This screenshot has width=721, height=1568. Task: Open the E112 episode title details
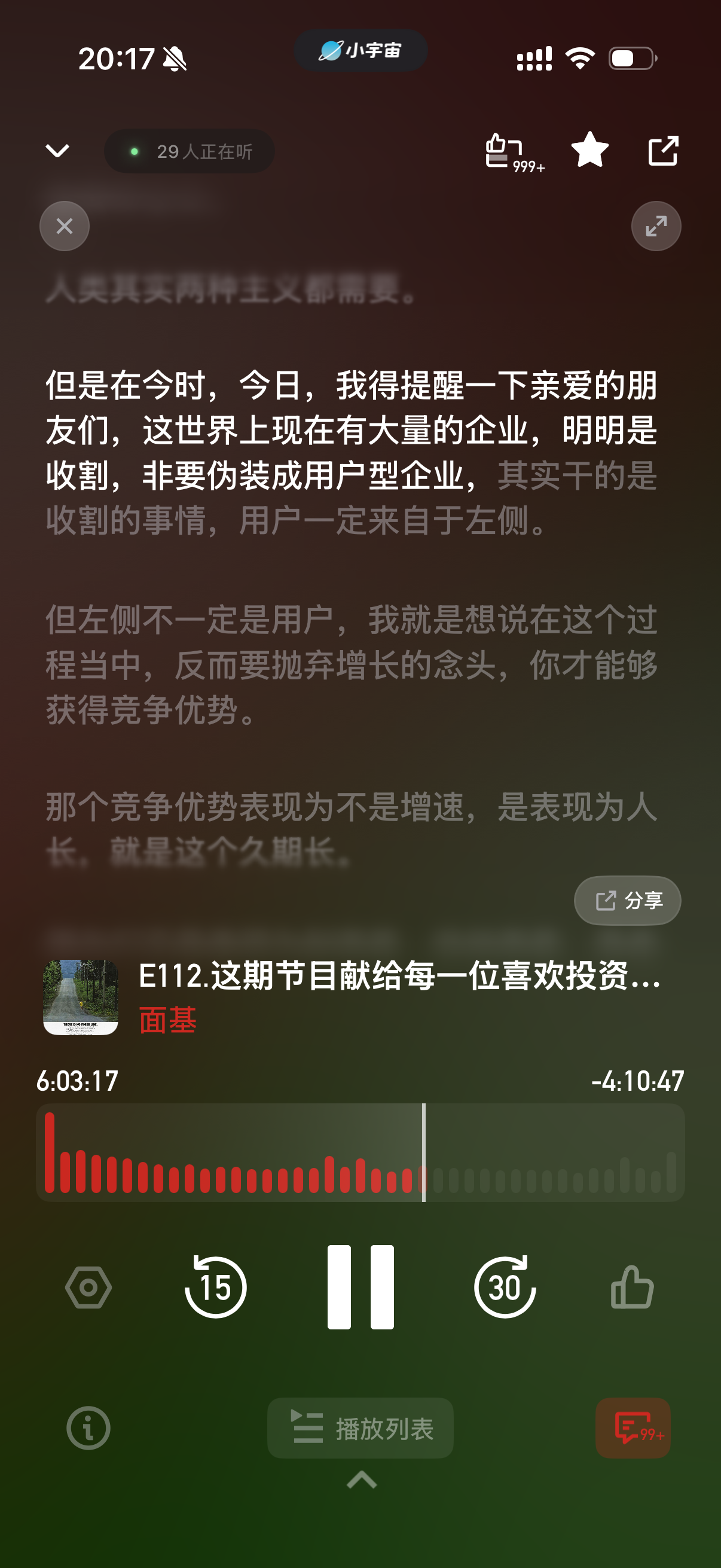[x=399, y=976]
